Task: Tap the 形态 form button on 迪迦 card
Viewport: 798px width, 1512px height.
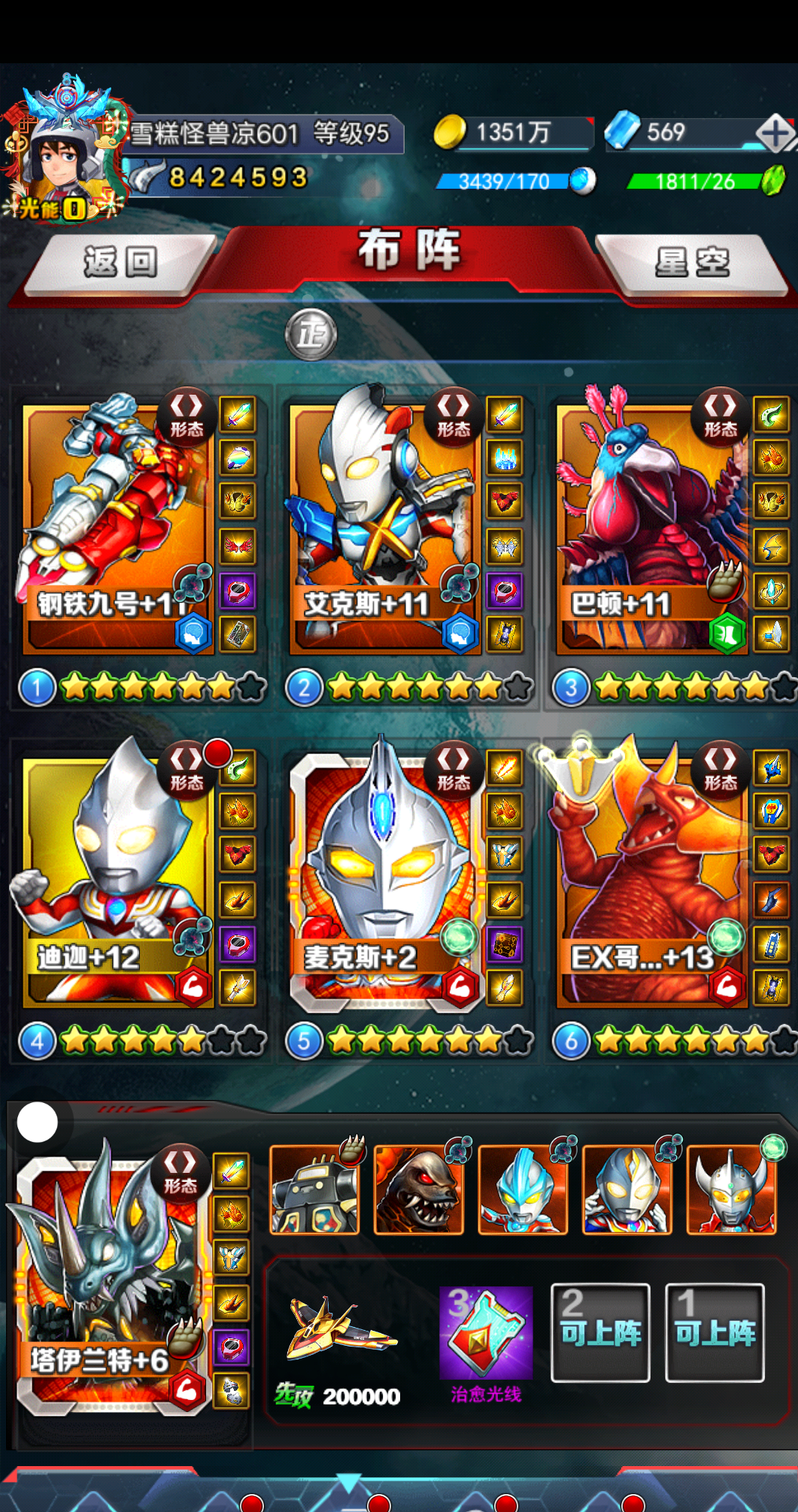Action: (187, 768)
